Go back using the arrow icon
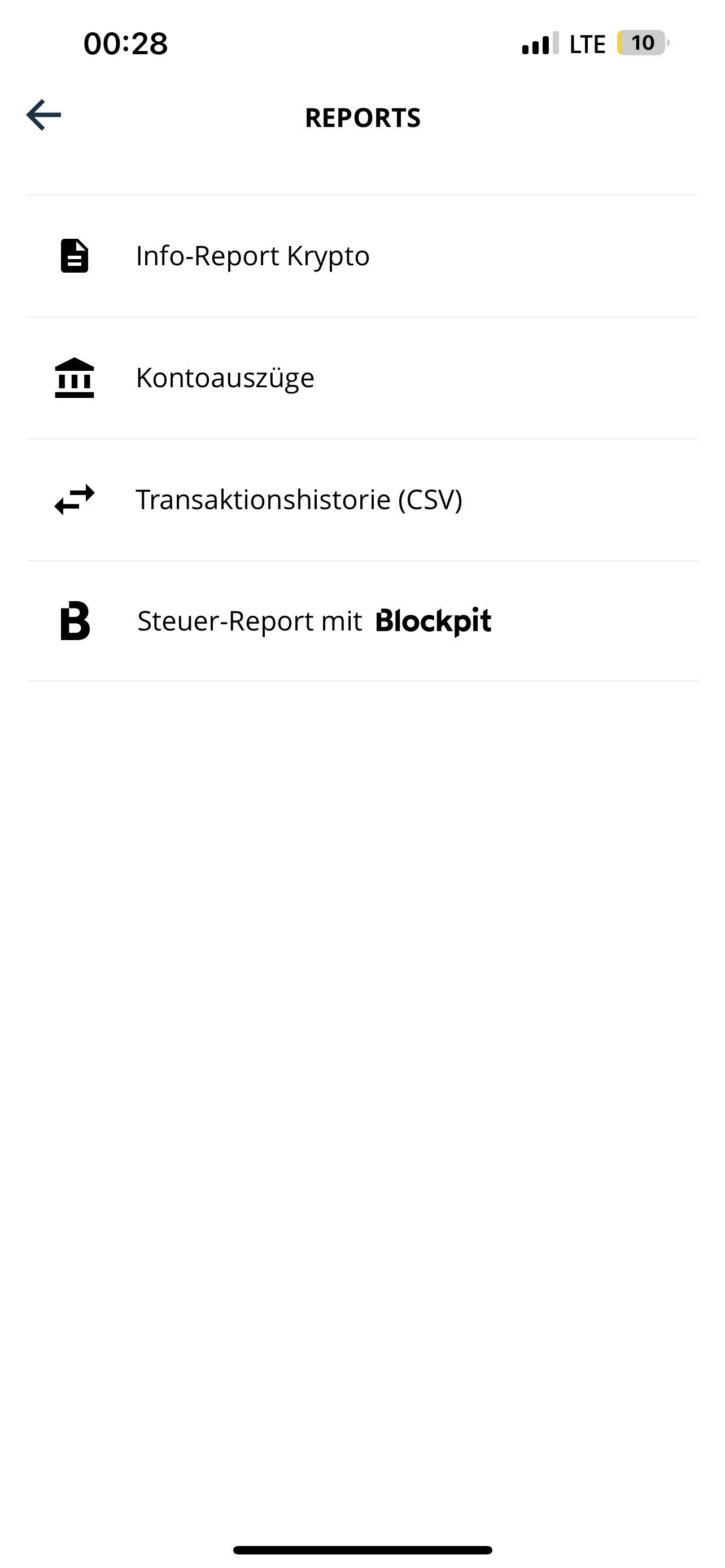This screenshot has width=725, height=1568. (44, 115)
